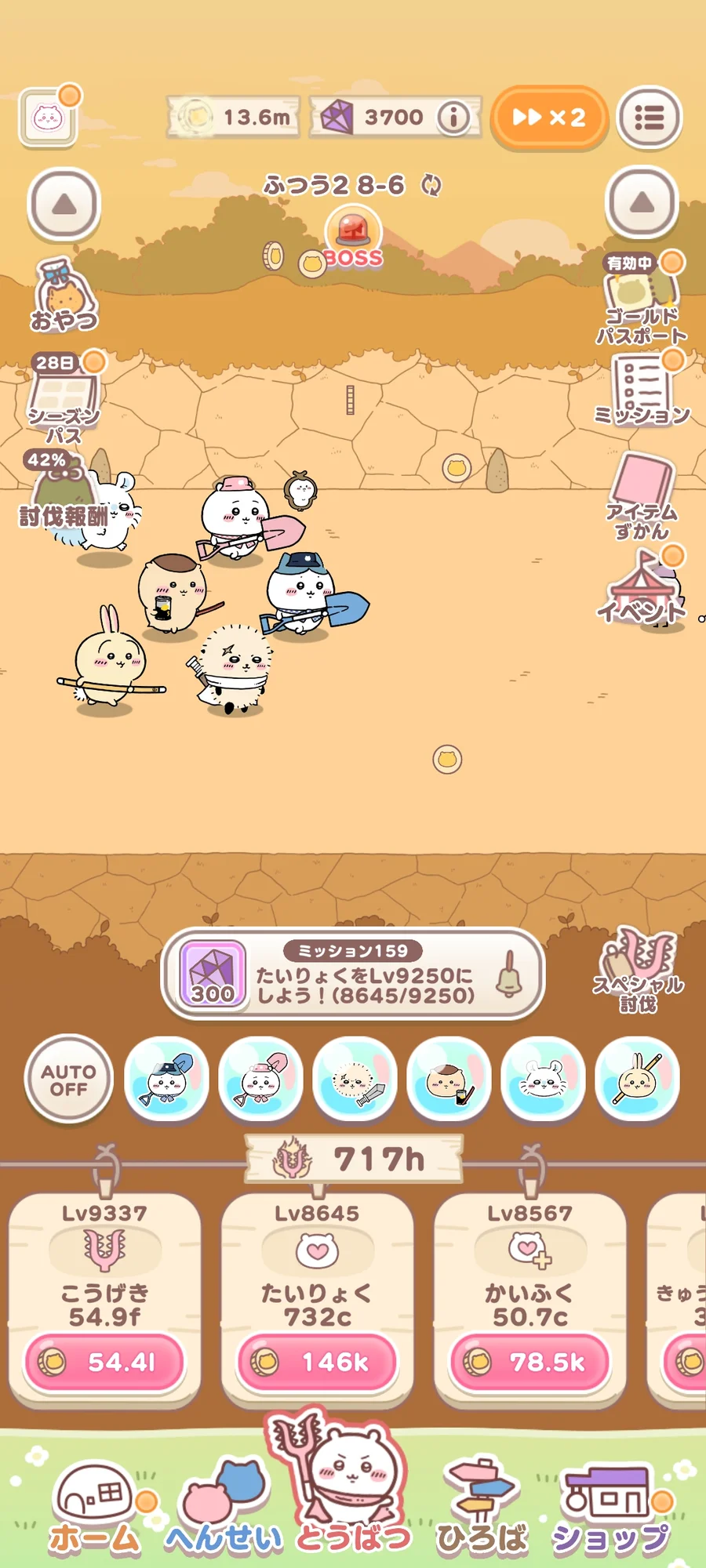Open the おやつ snack icon
Screen dimensions: 706x1568
(x=63, y=298)
